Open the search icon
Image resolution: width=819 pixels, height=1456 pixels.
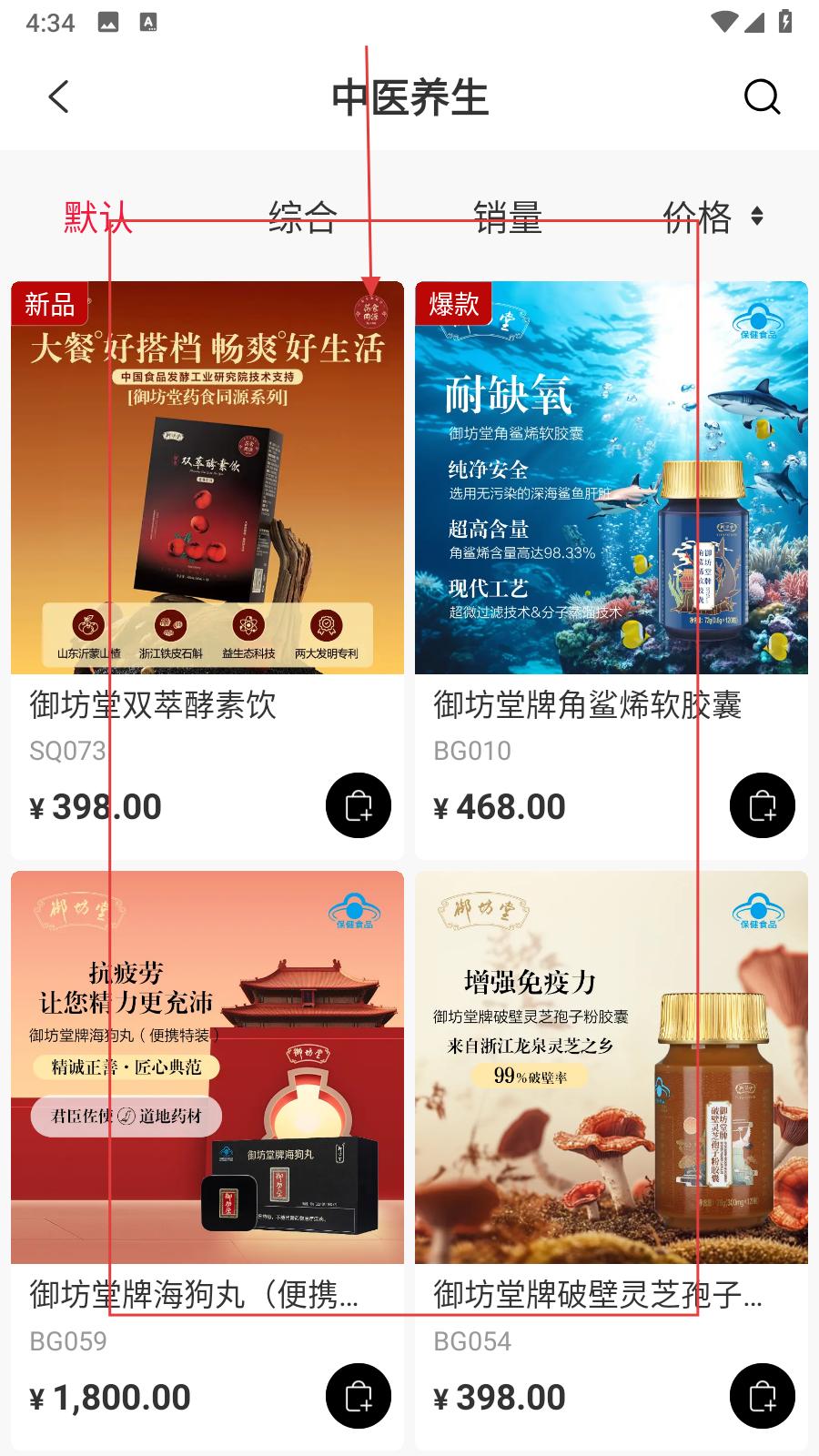(761, 96)
